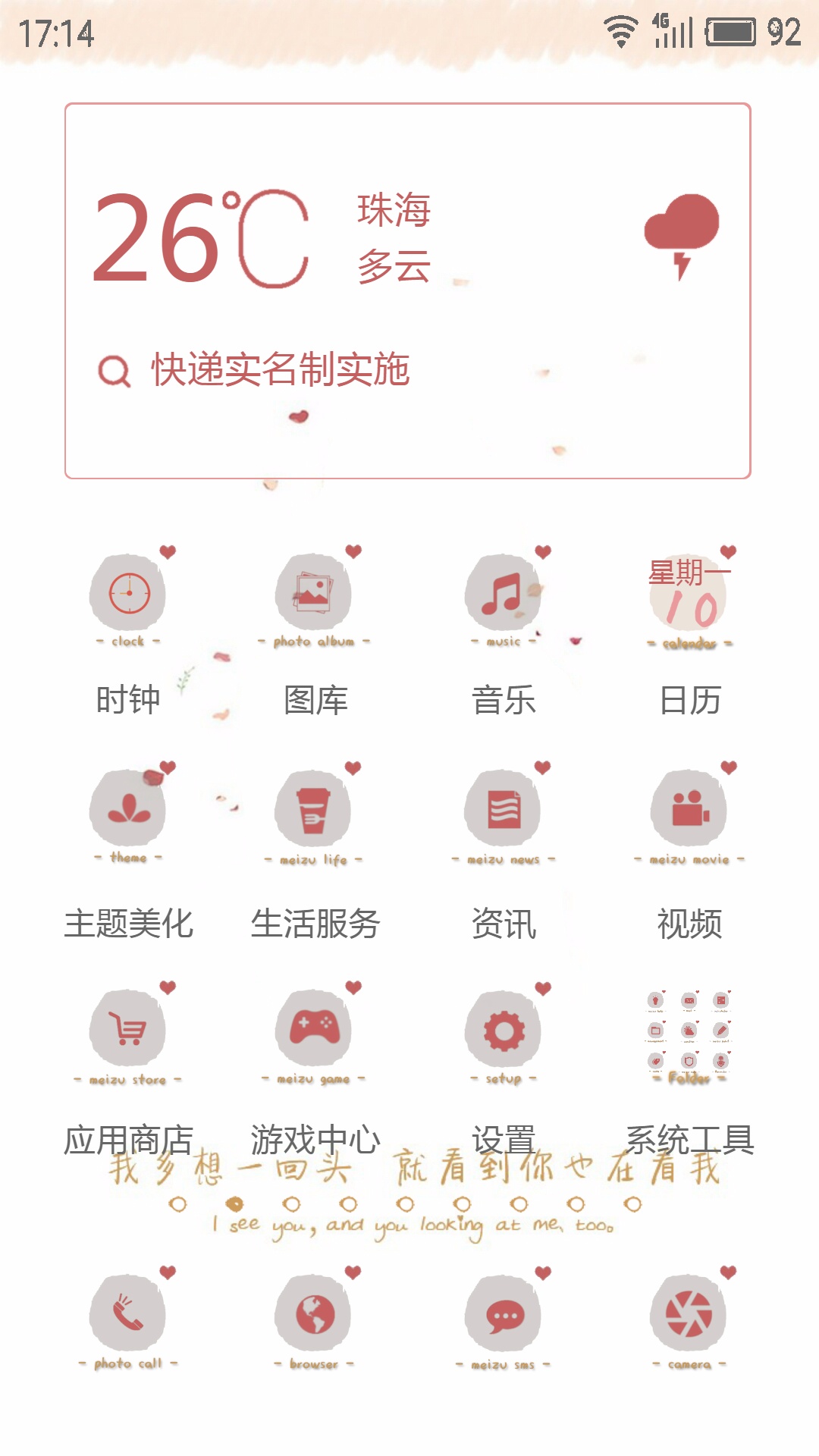This screenshot has width=819, height=1456.
Task: Open the 日历 calendar app
Action: pos(689,599)
